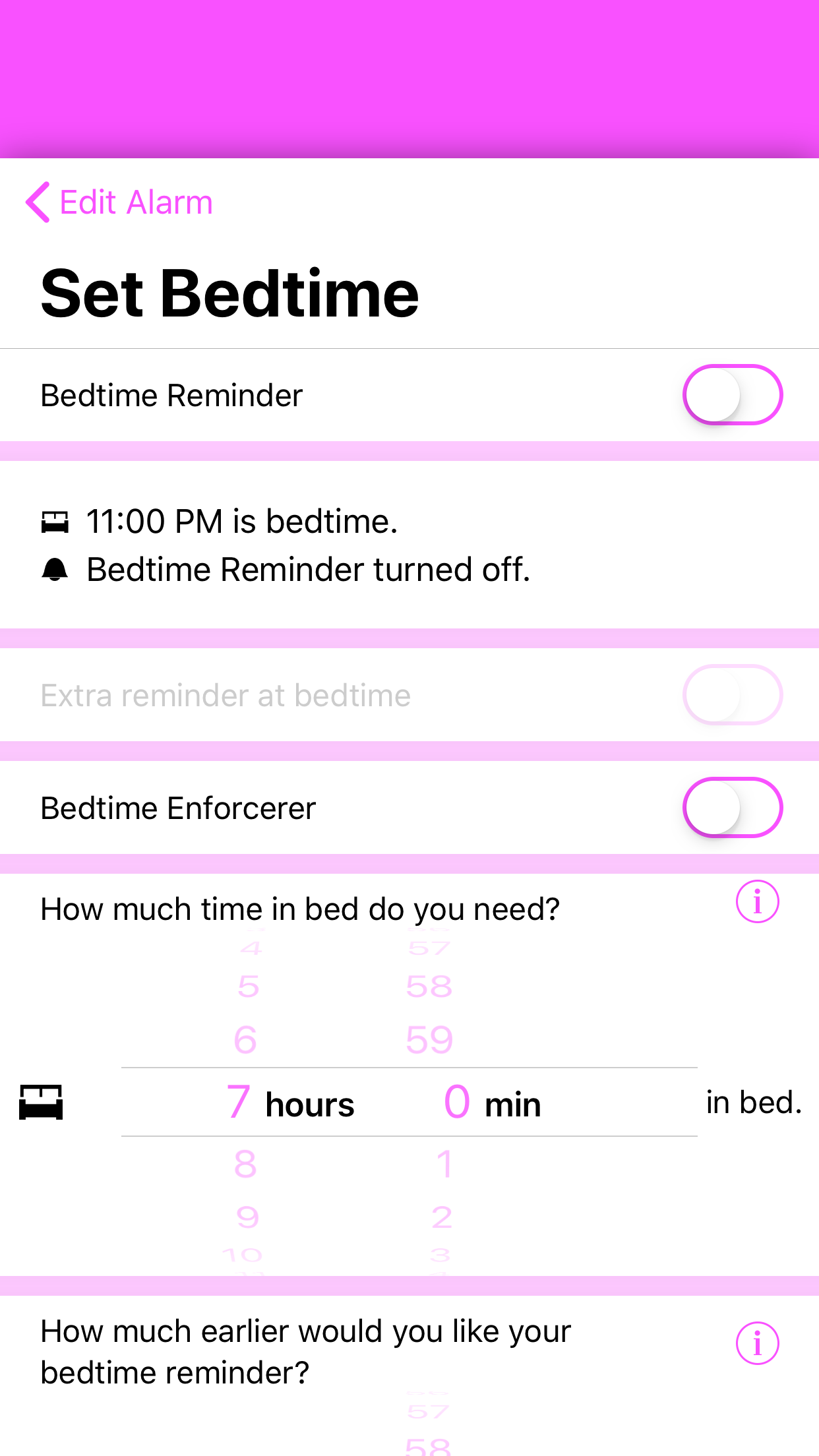Click the bed icon next to the hours picker
Viewport: 819px width, 1456px height.
coord(41,1102)
